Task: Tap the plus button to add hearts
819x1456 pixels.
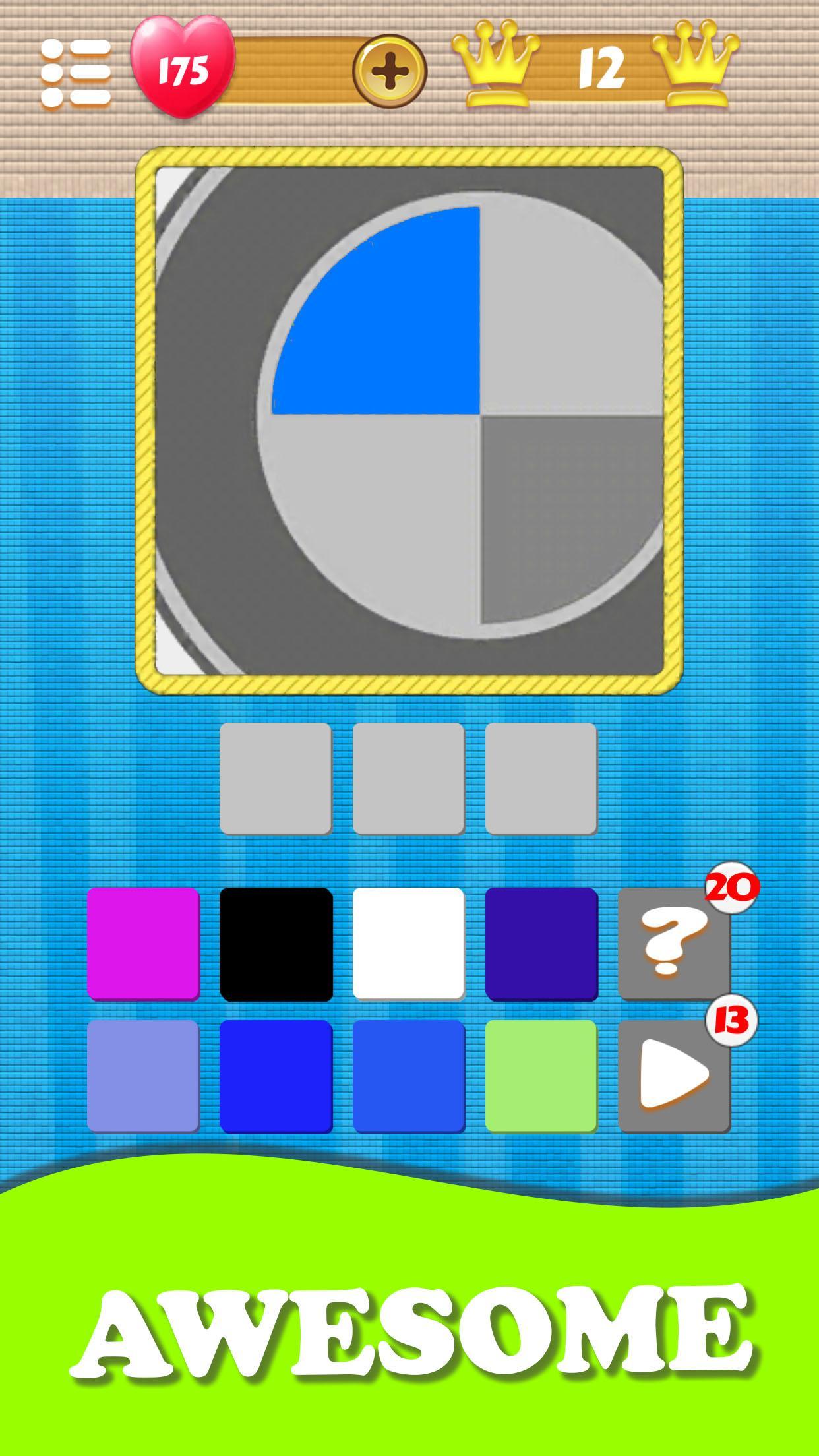Action: tap(390, 71)
